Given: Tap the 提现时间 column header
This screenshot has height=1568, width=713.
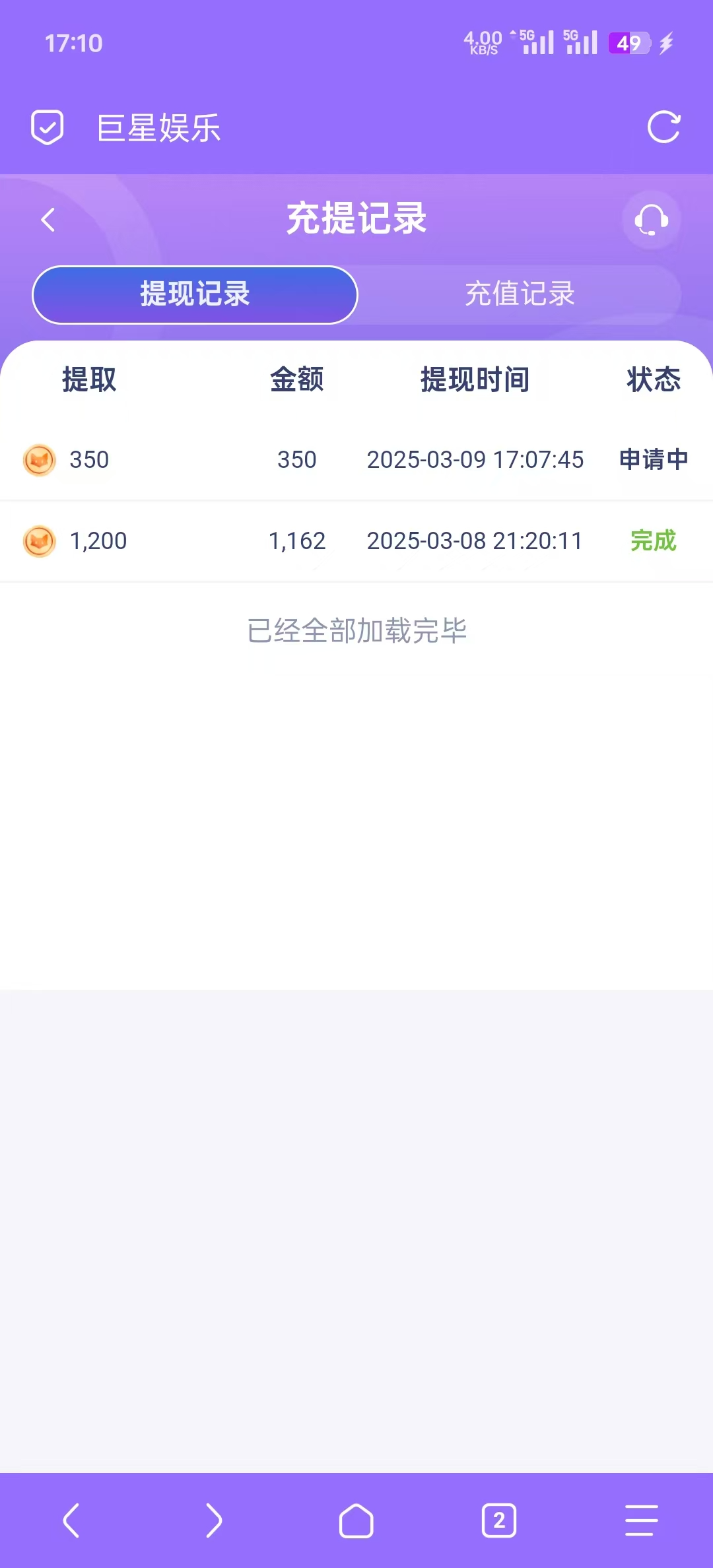Looking at the screenshot, I should (x=475, y=380).
